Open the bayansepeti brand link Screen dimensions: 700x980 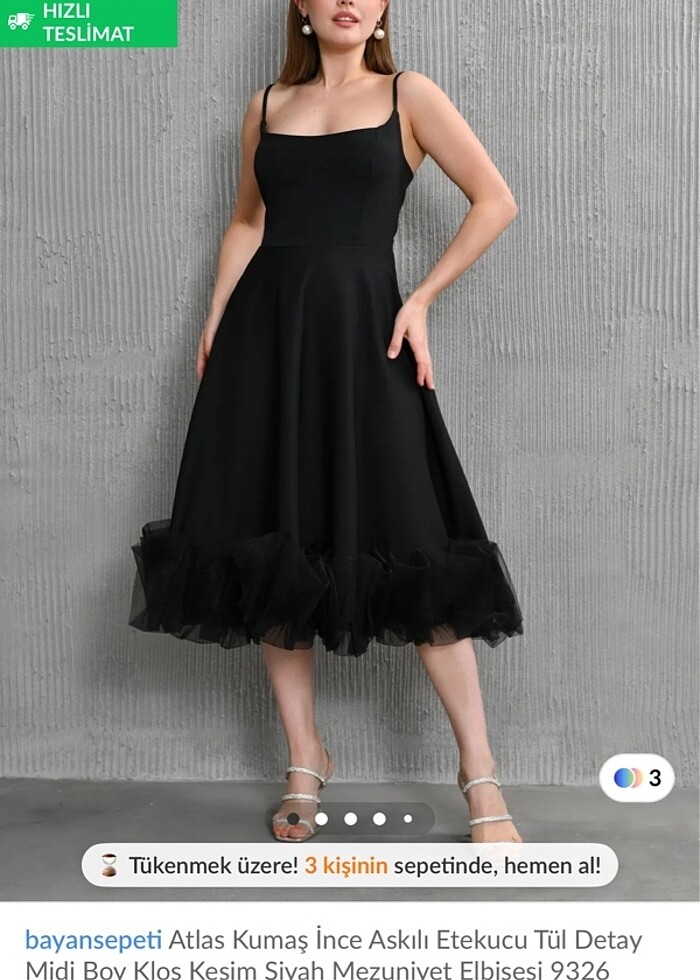point(93,940)
